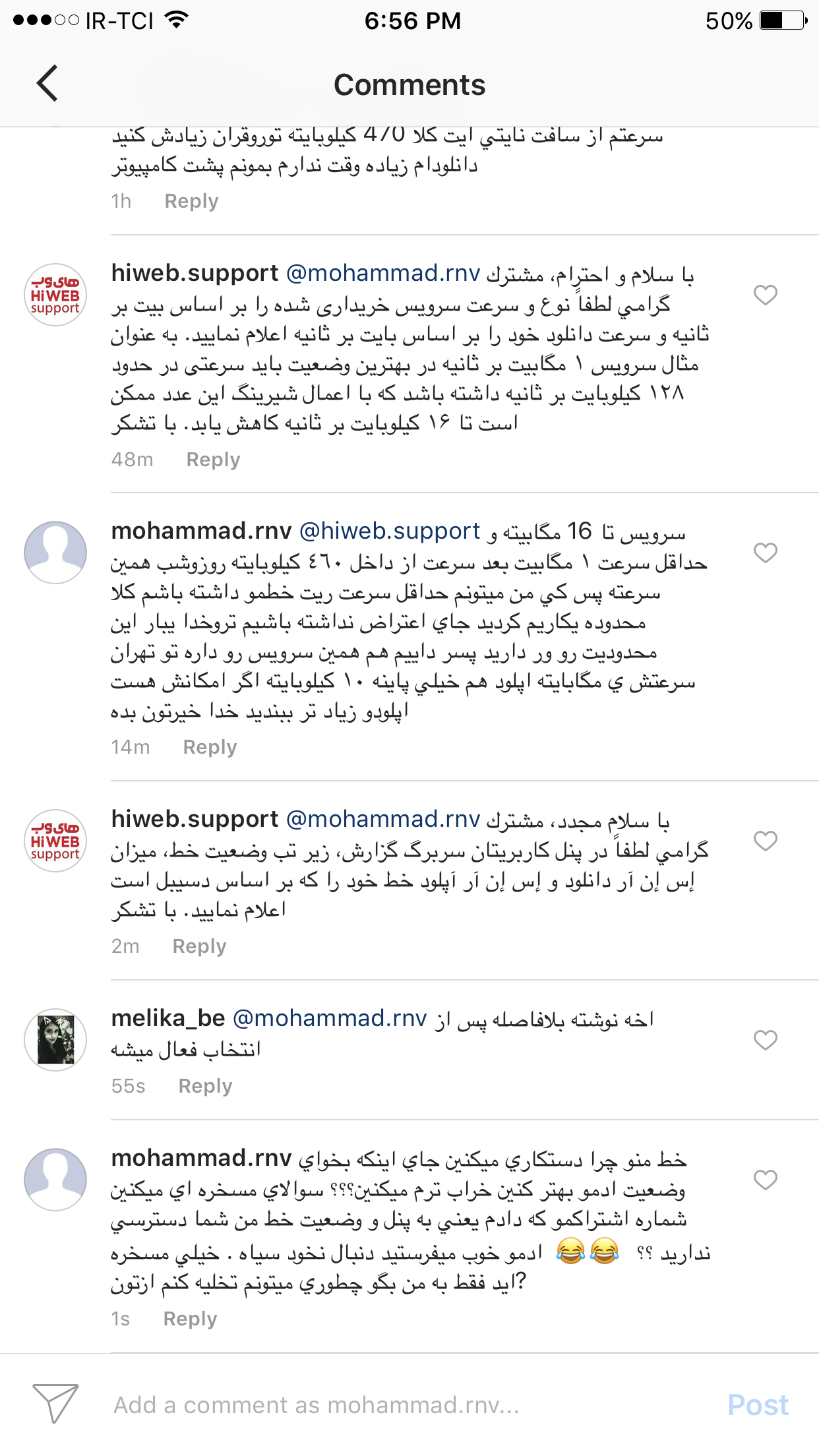Image resolution: width=819 pixels, height=1456 pixels.
Task: Reply to mohammad.rnv's 14m comment
Action: point(210,747)
